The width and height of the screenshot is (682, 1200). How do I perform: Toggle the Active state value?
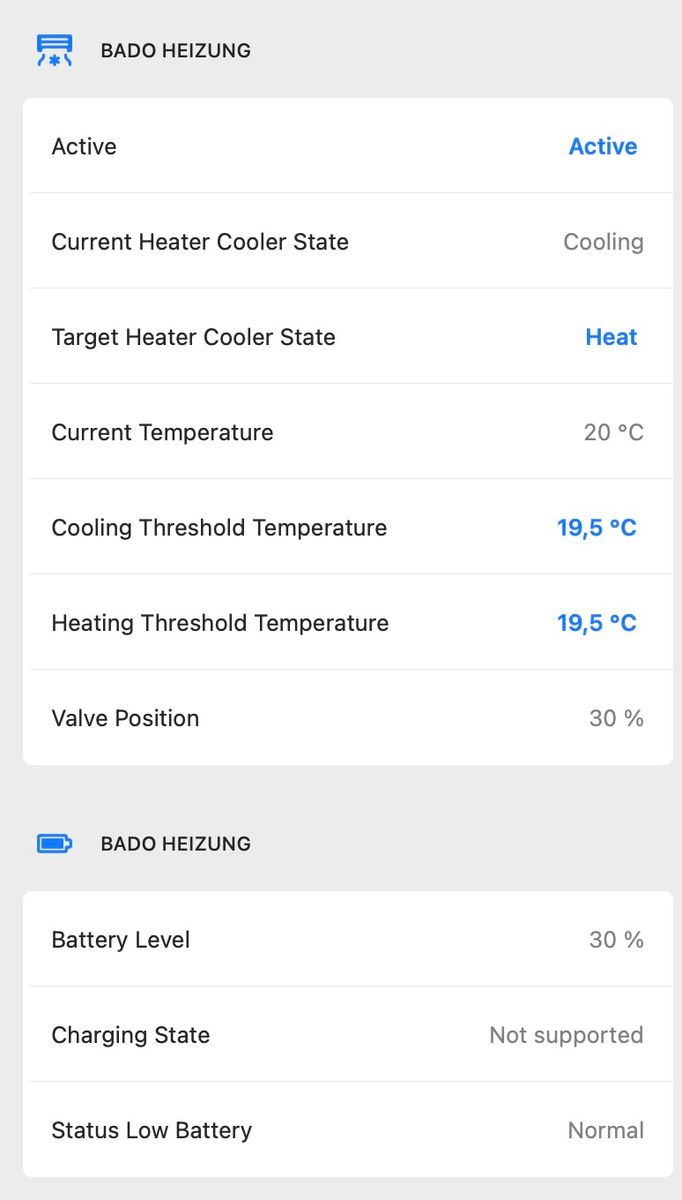pyautogui.click(x=602, y=146)
